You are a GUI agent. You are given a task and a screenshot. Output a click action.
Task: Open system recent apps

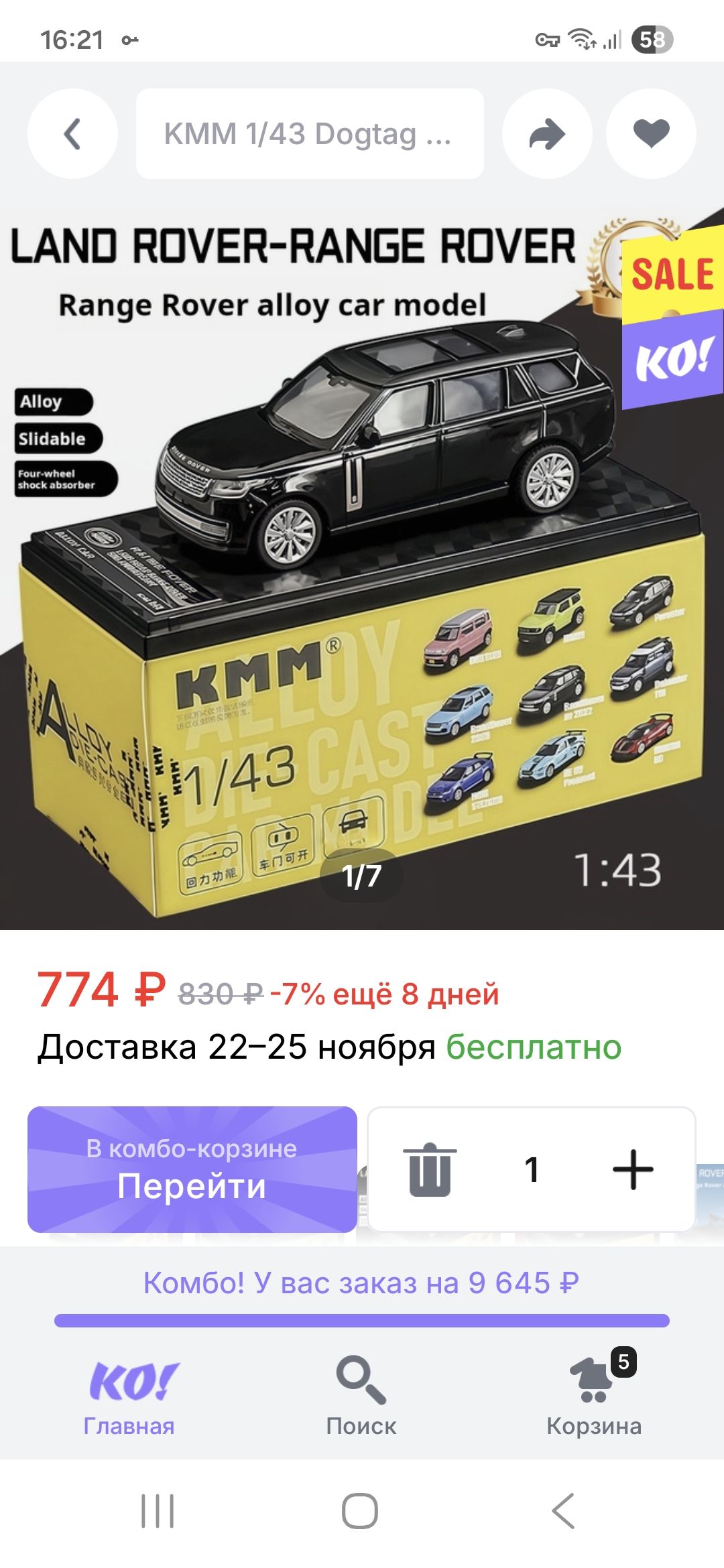(x=158, y=1511)
